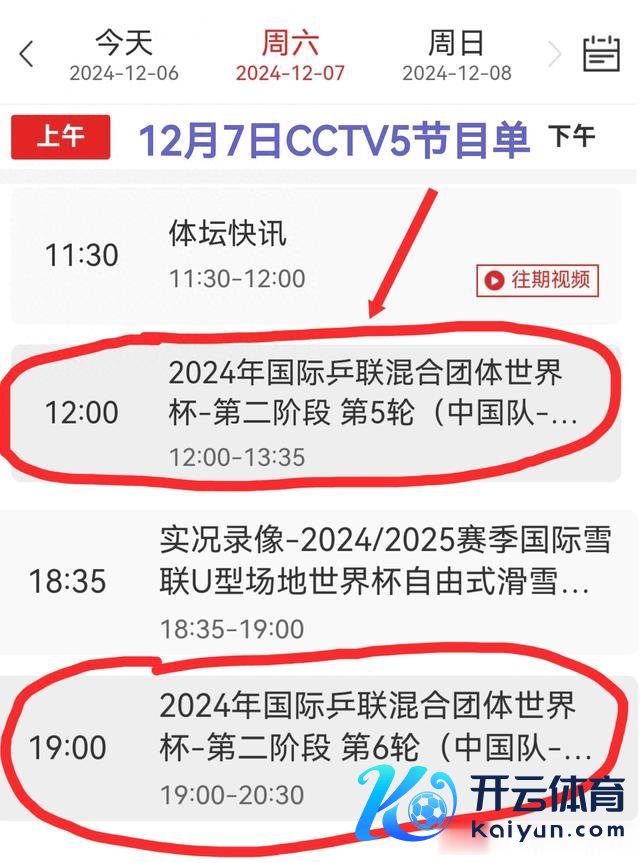This screenshot has height=863, width=640.
Task: Open the calendar date picker
Action: (601, 53)
